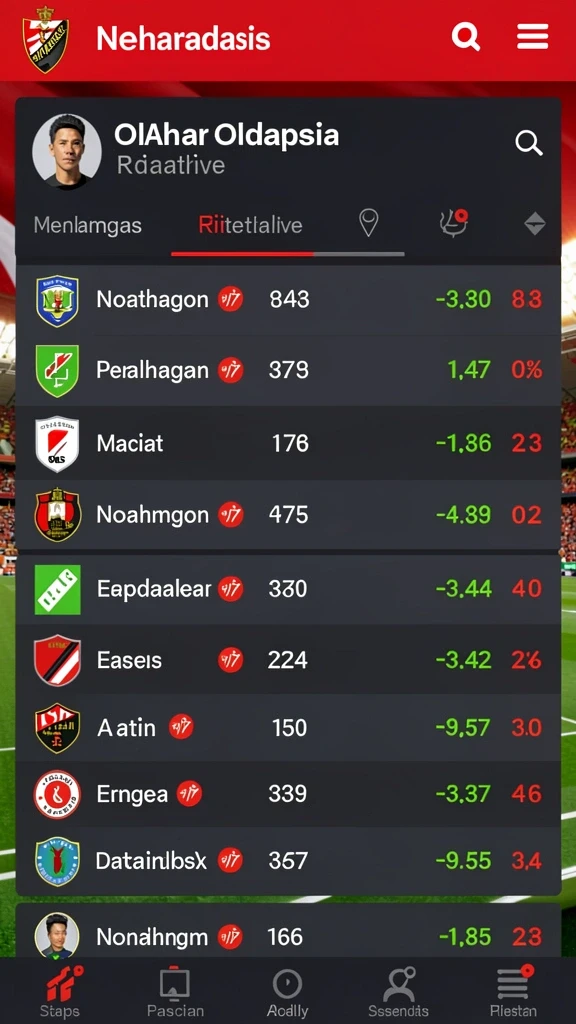Tap the search icon beside OlAhar Oldapsia
This screenshot has height=1024, width=576.
528,142
